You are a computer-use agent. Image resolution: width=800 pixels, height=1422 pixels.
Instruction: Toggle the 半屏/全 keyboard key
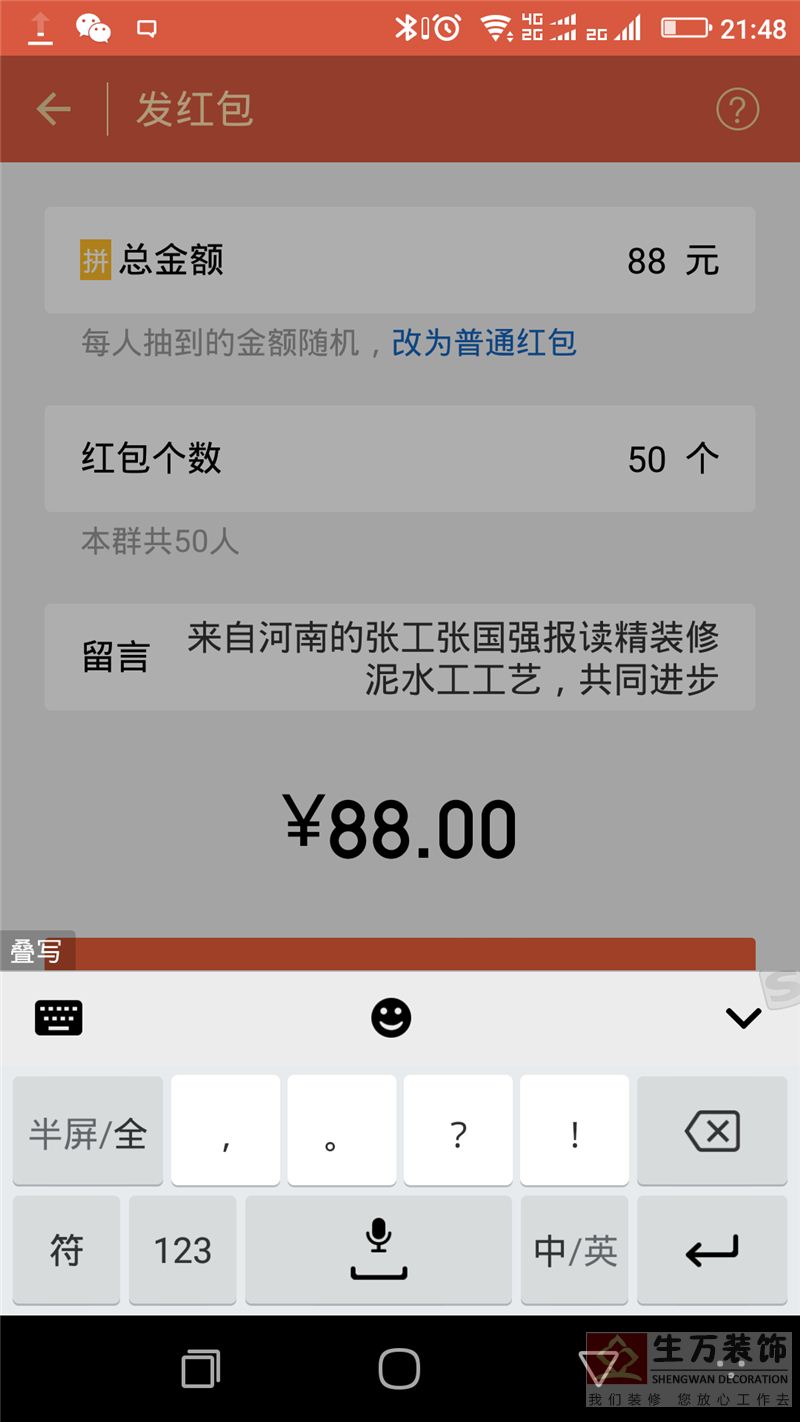point(88,1131)
